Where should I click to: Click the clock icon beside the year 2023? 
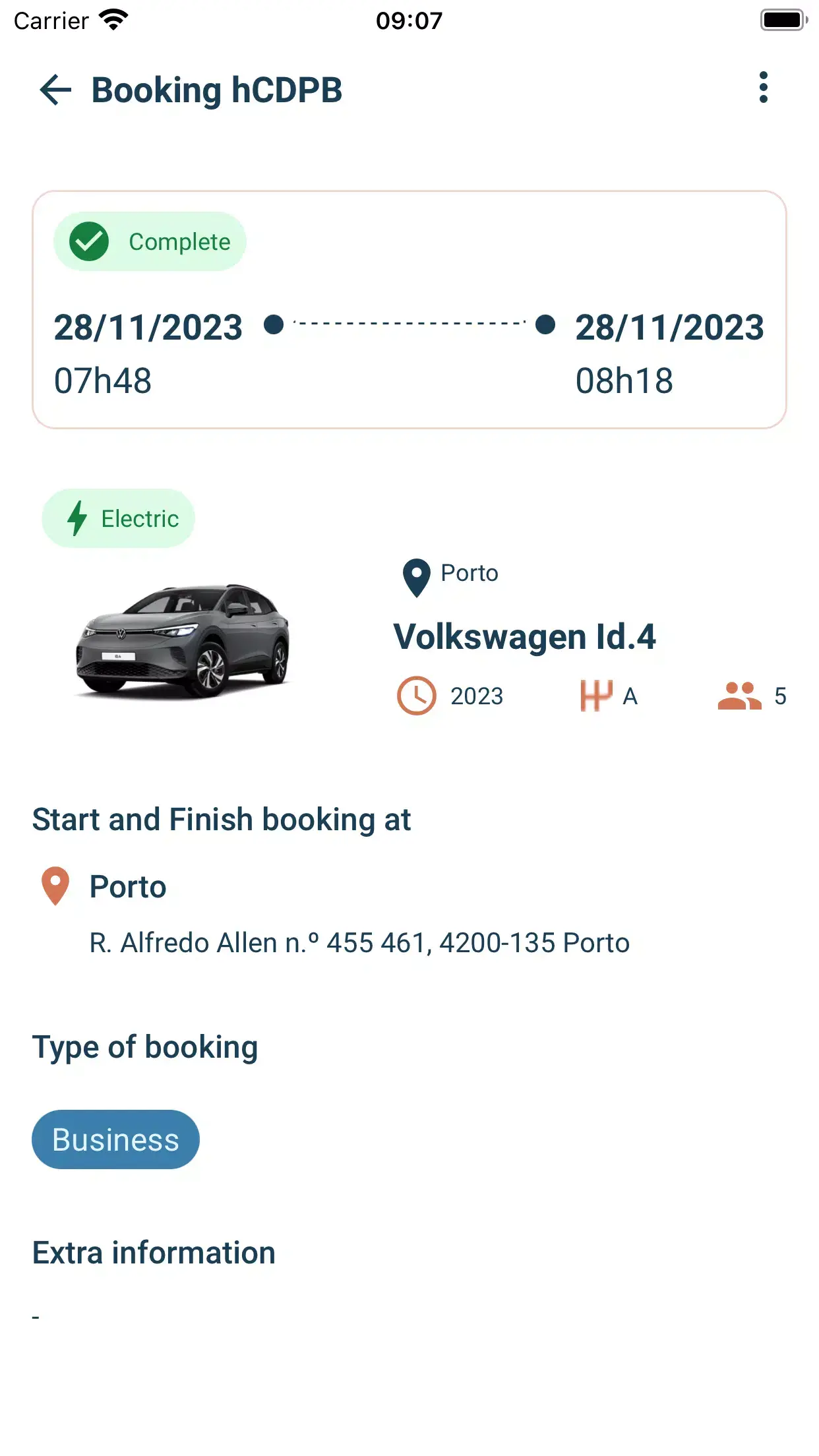[415, 696]
